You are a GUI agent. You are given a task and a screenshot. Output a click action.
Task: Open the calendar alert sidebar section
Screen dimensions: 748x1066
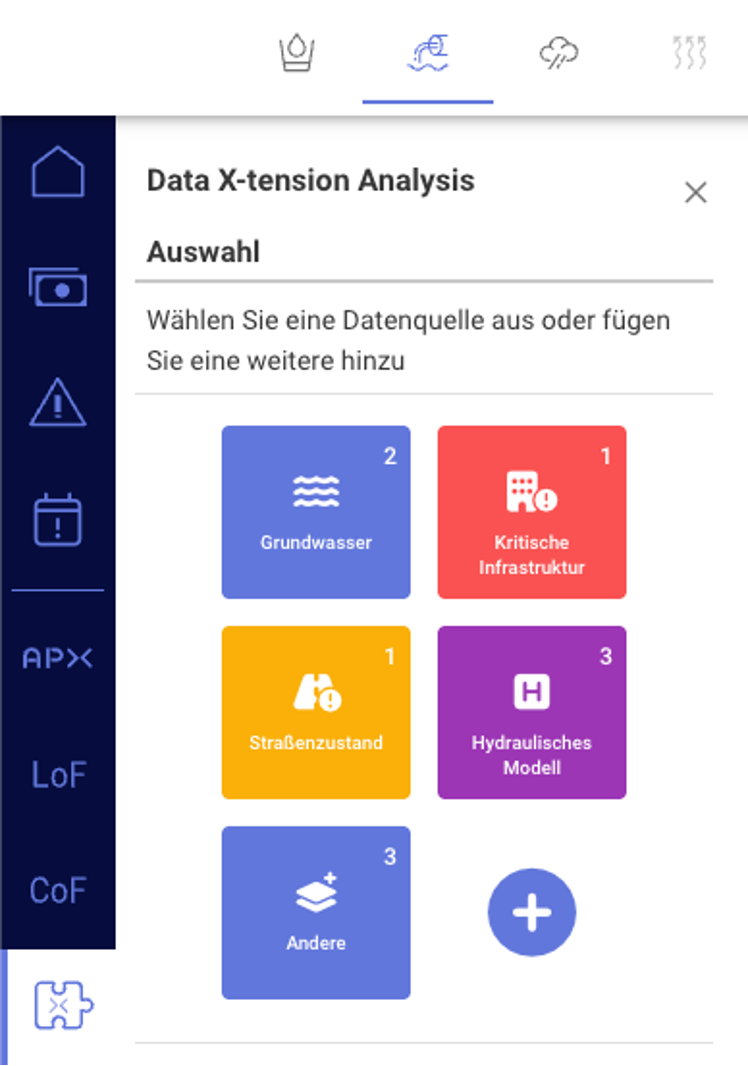(58, 520)
